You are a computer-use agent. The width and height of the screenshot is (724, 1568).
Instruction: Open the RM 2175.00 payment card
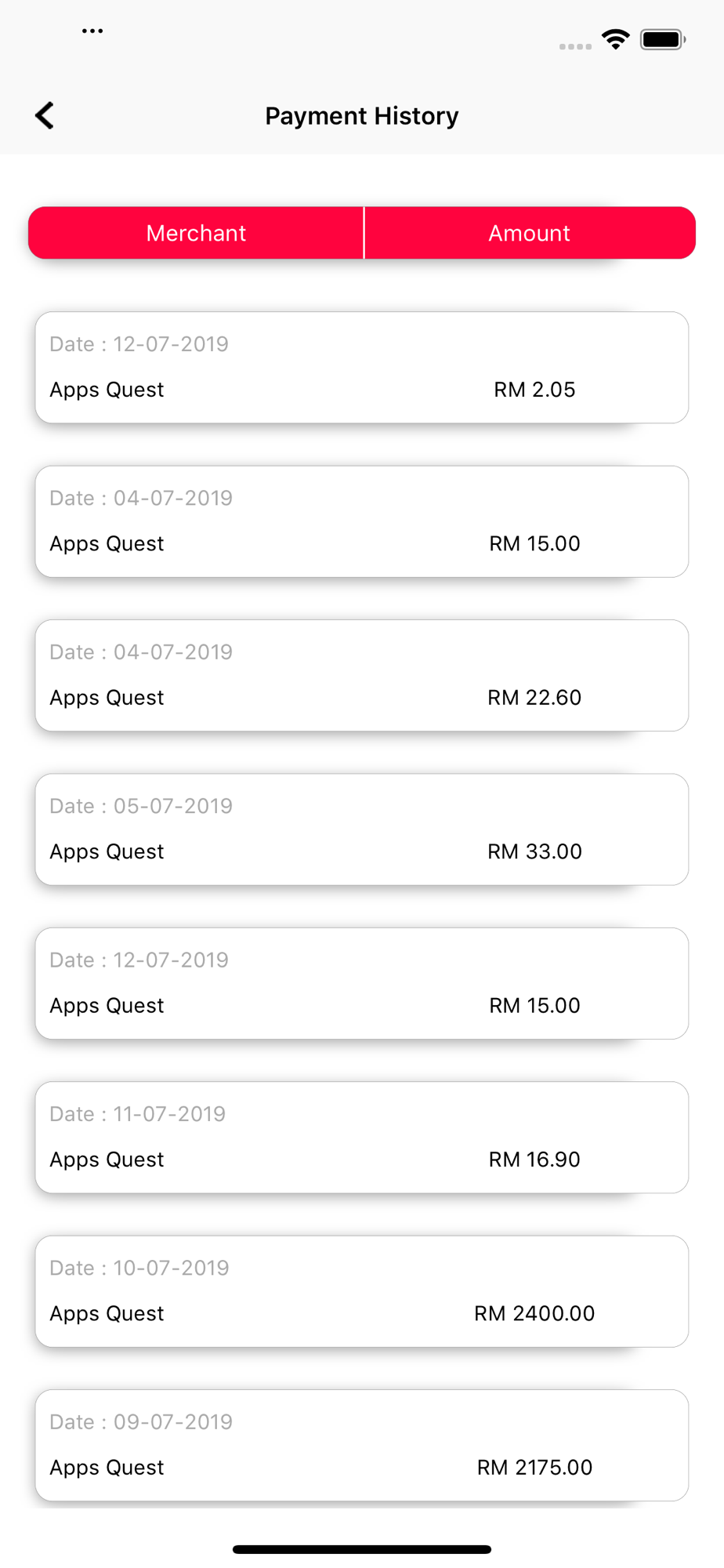point(362,1446)
